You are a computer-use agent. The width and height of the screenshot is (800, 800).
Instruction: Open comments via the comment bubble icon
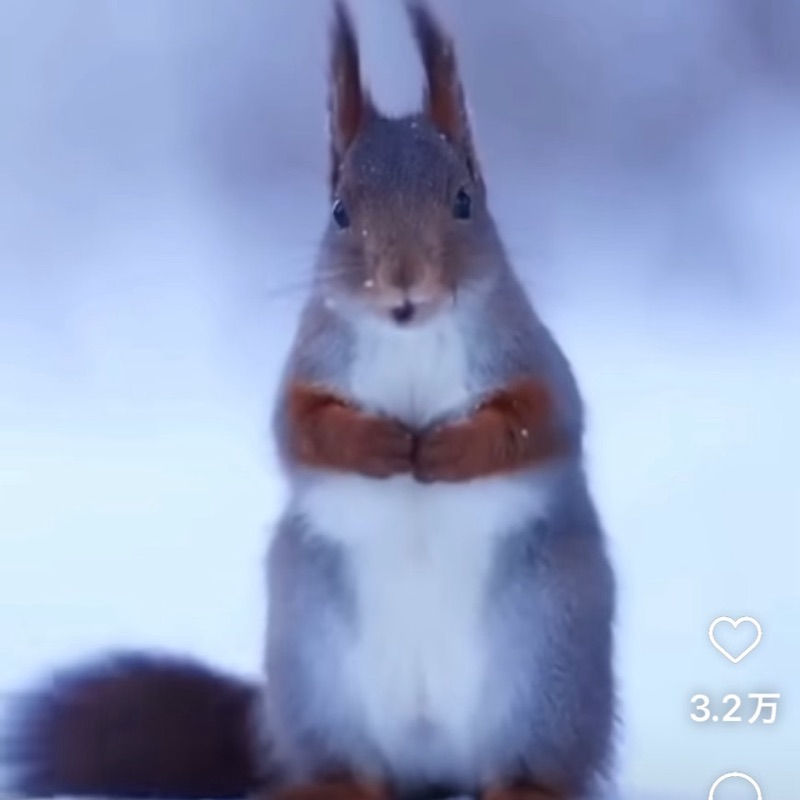pyautogui.click(x=735, y=789)
